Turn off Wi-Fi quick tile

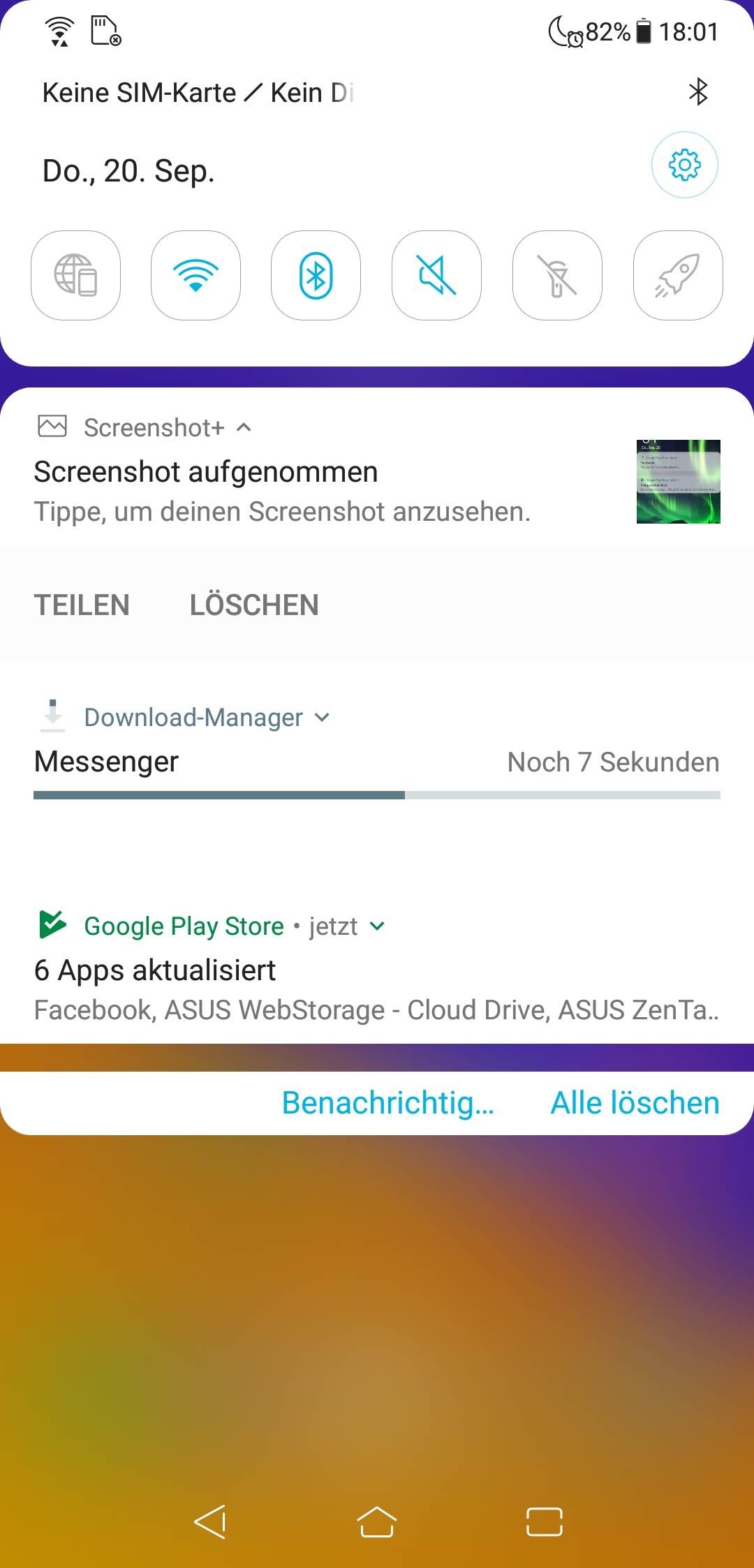(x=195, y=275)
